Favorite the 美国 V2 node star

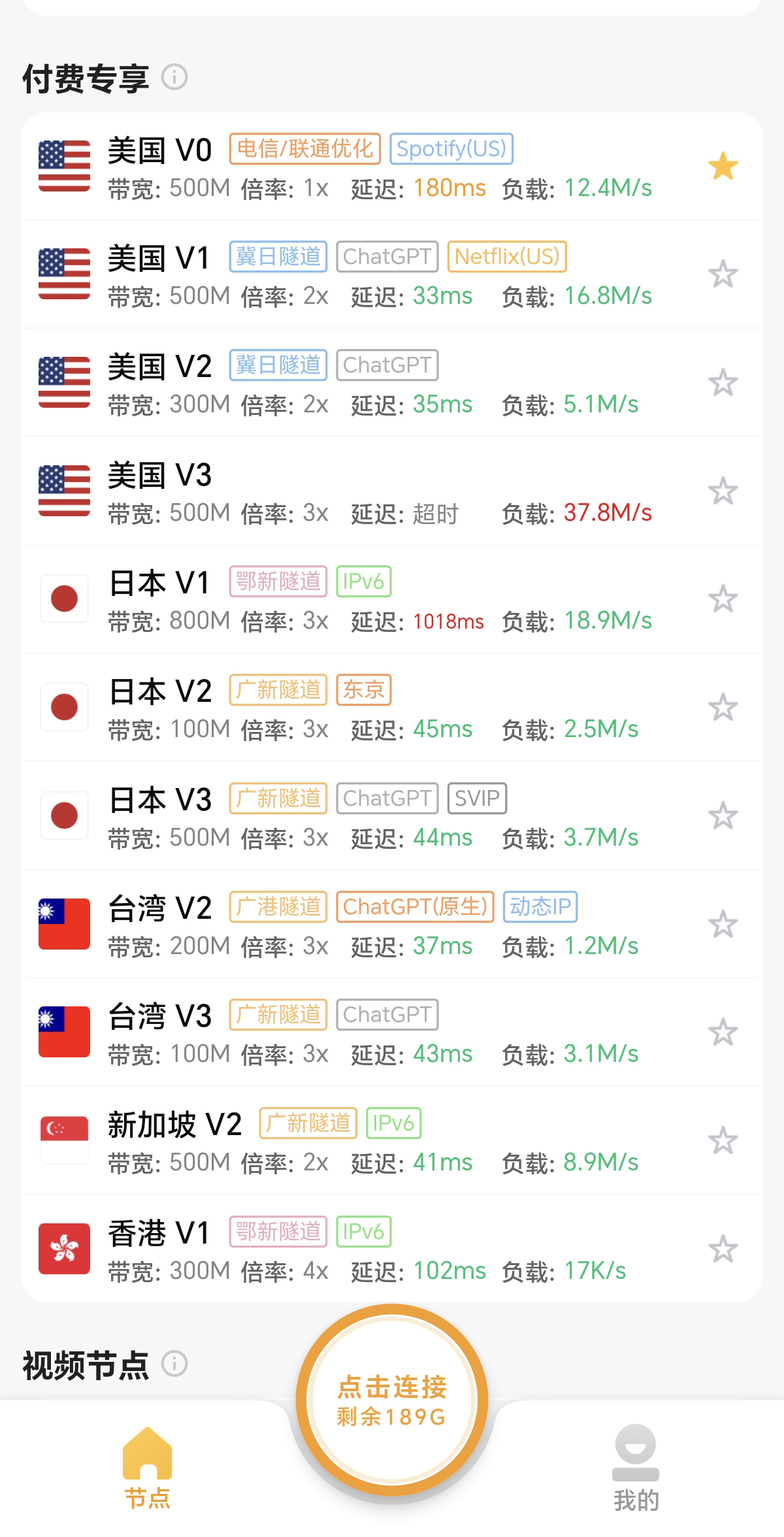pos(723,383)
